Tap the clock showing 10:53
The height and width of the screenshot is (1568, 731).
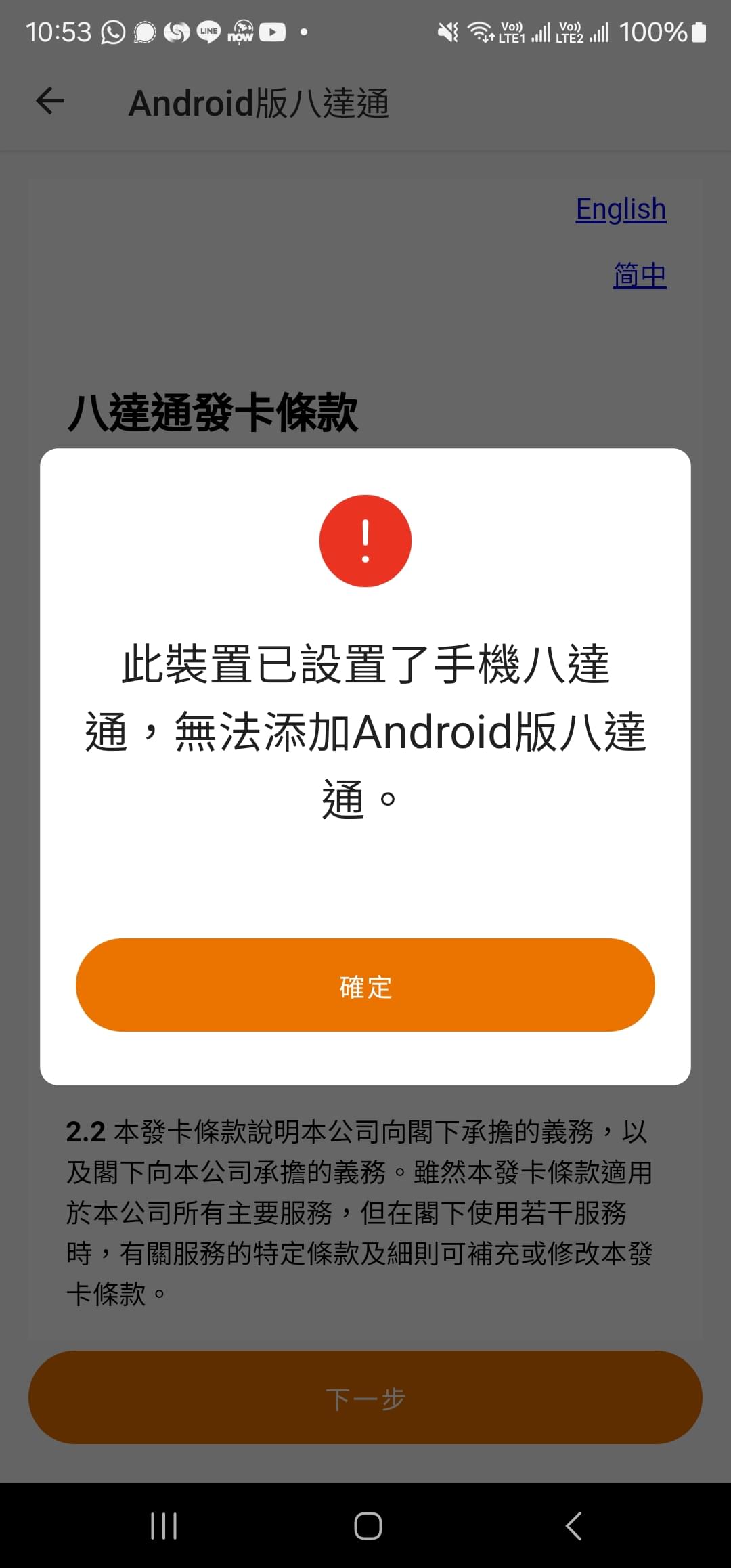coord(58,31)
